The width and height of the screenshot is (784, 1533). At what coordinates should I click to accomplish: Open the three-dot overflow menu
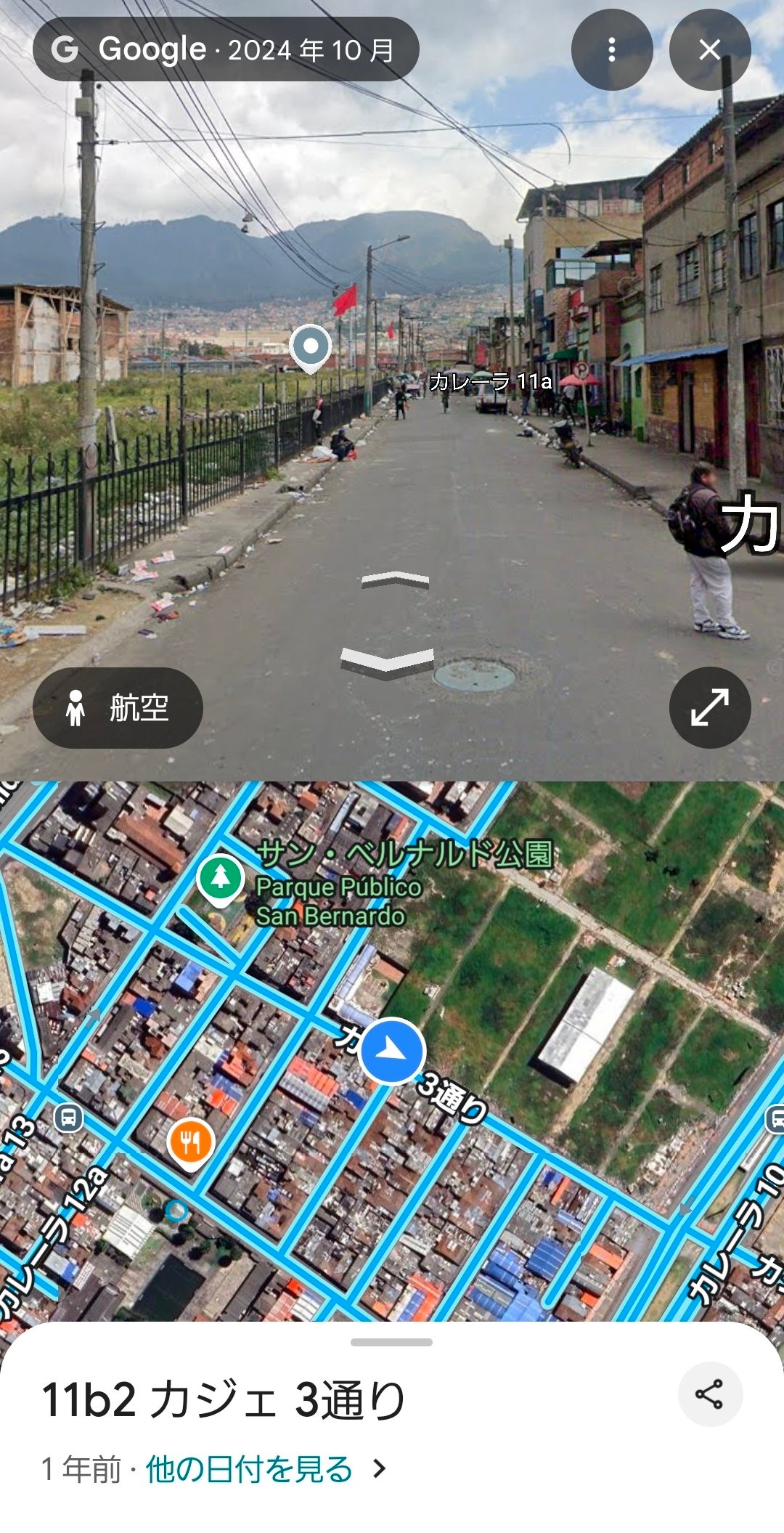click(x=612, y=49)
